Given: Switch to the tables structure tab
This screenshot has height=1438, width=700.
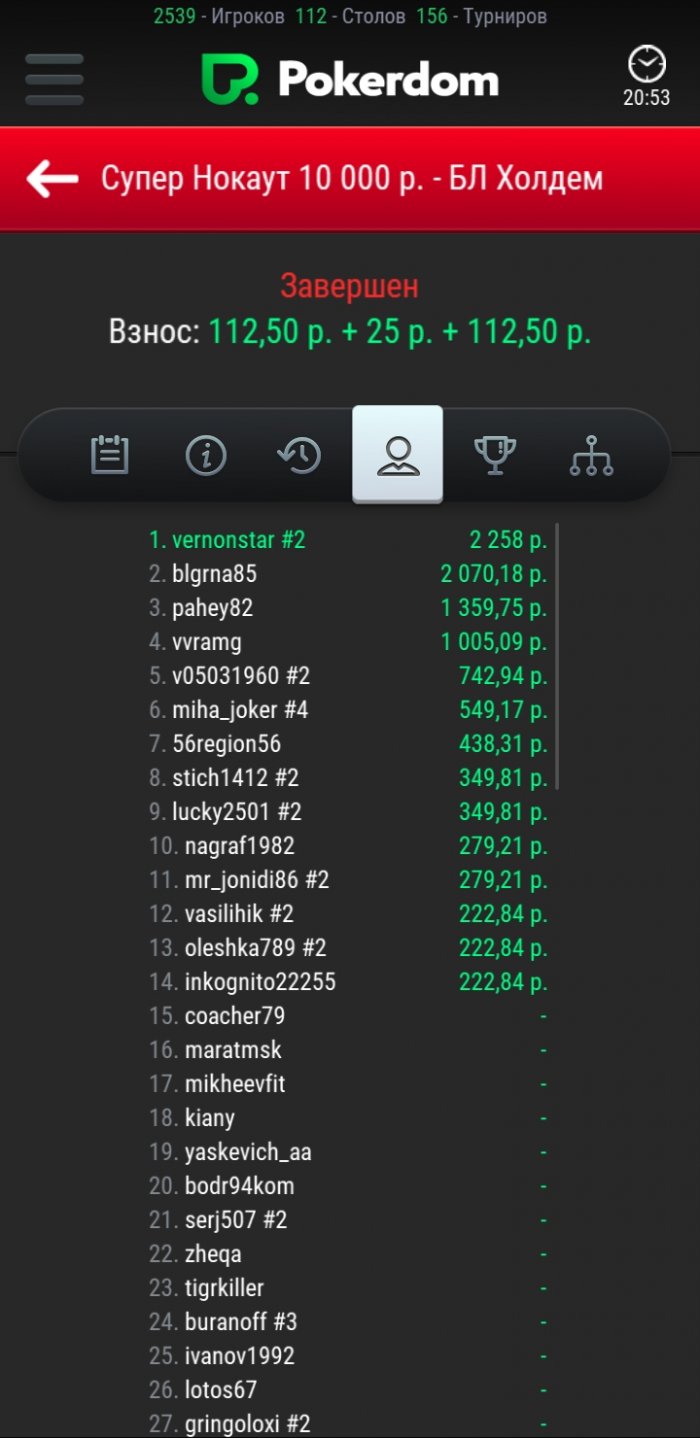Looking at the screenshot, I should pyautogui.click(x=591, y=456).
